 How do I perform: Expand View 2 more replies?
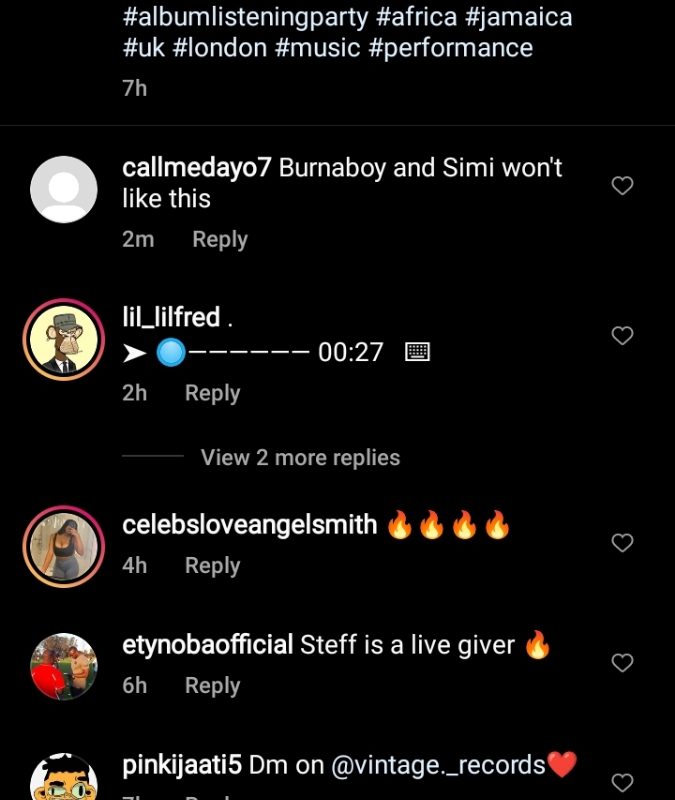300,458
